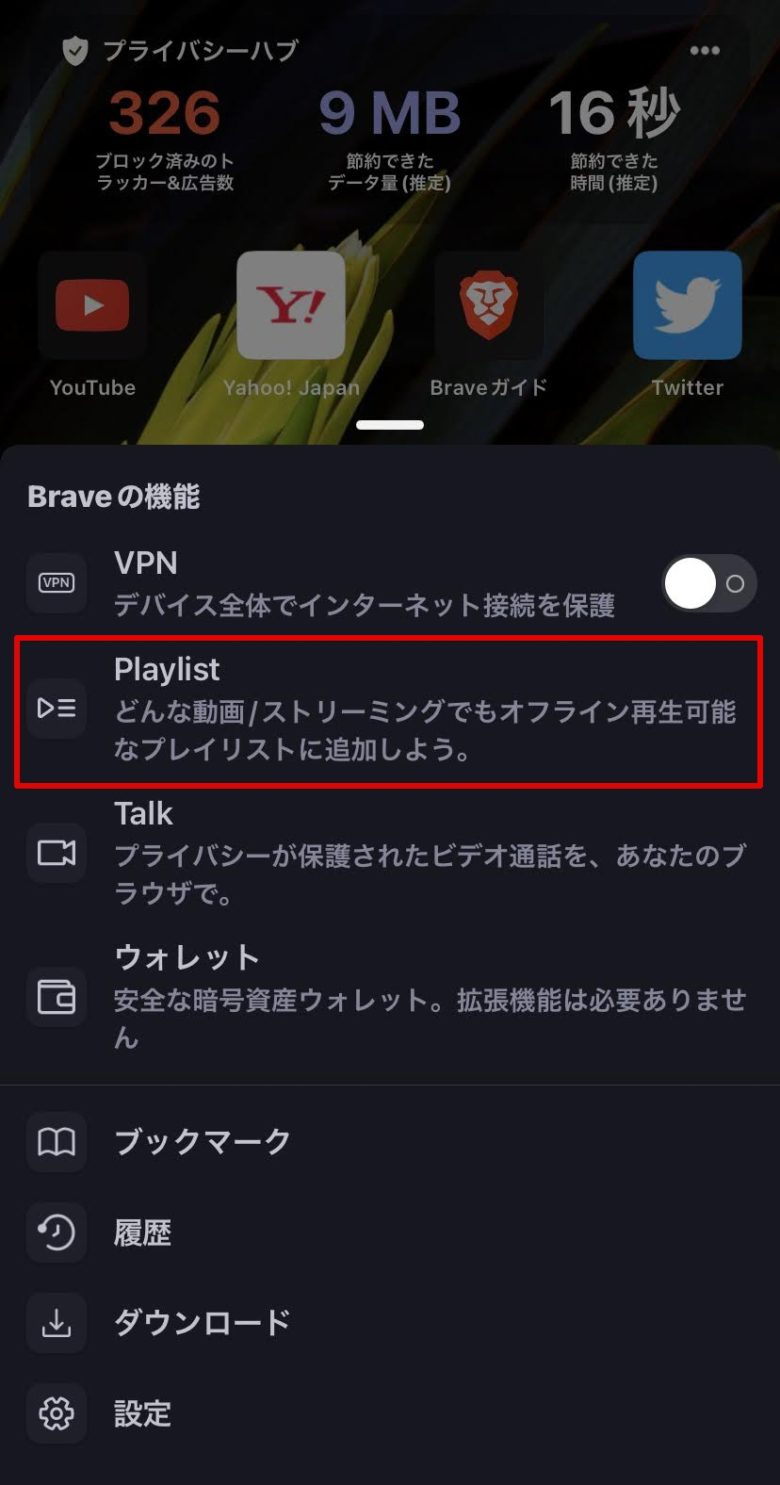Open the Twitter shortcut

click(687, 306)
